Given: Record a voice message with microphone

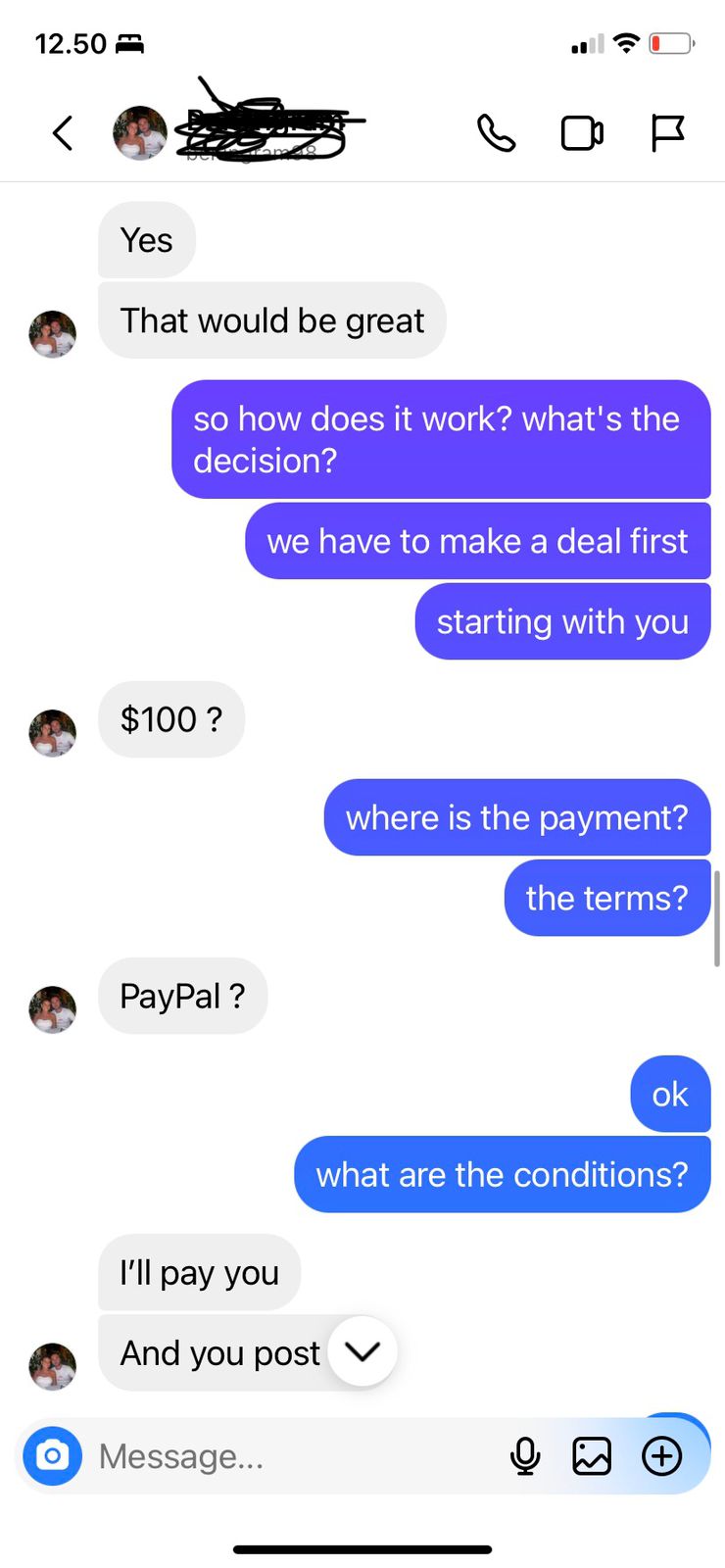Looking at the screenshot, I should coord(525,1456).
